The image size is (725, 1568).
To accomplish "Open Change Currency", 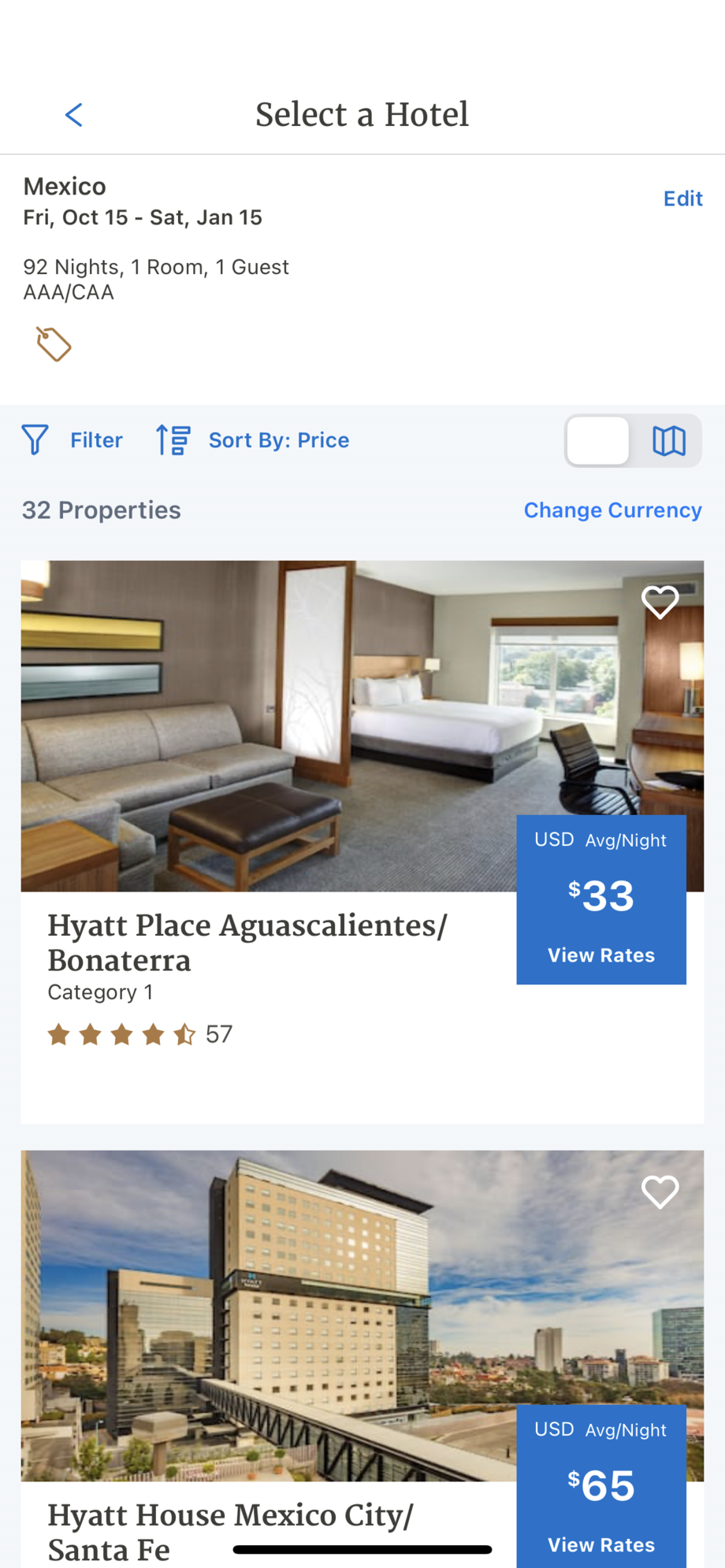I will pyautogui.click(x=612, y=510).
